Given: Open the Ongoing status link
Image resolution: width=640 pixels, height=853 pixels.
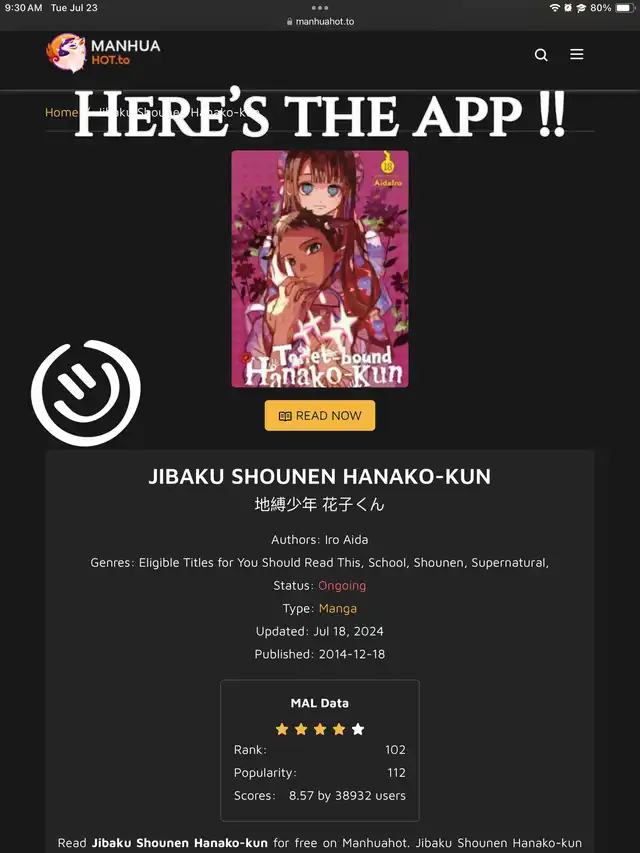Looking at the screenshot, I should pyautogui.click(x=342, y=585).
